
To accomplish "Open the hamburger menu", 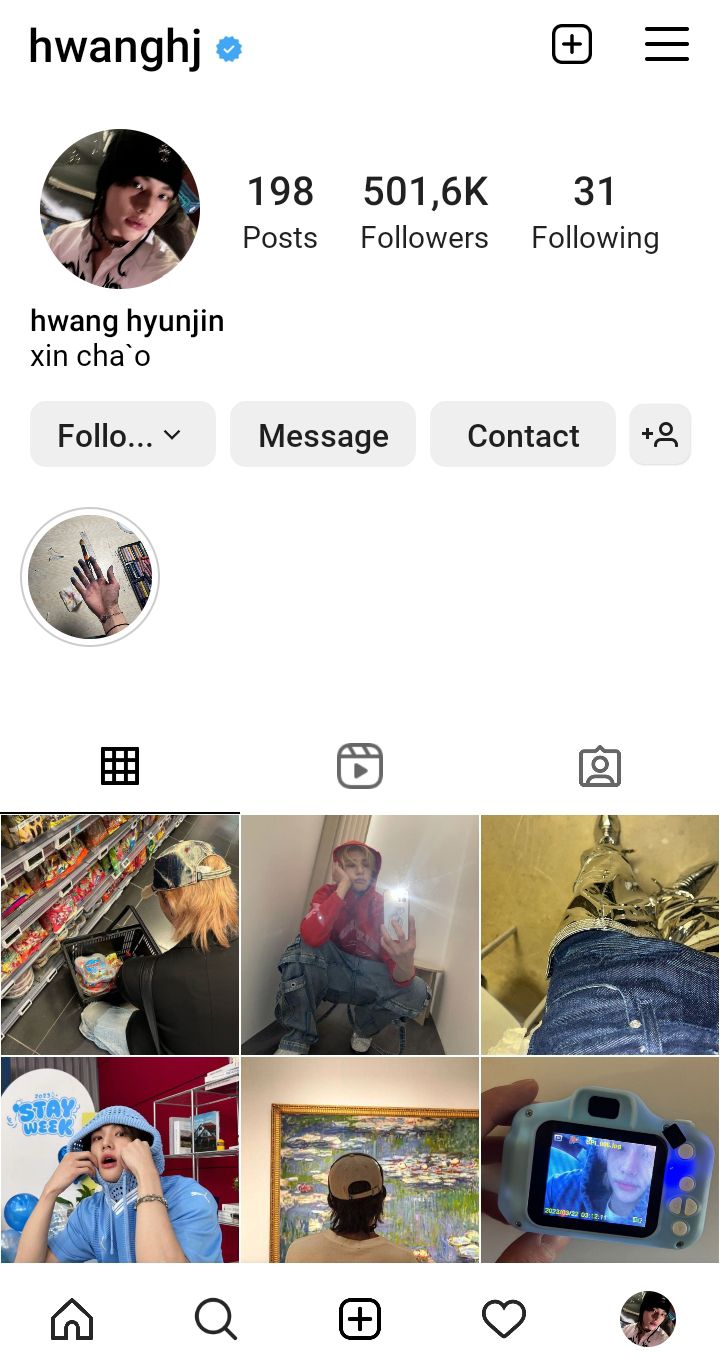I will [x=666, y=45].
